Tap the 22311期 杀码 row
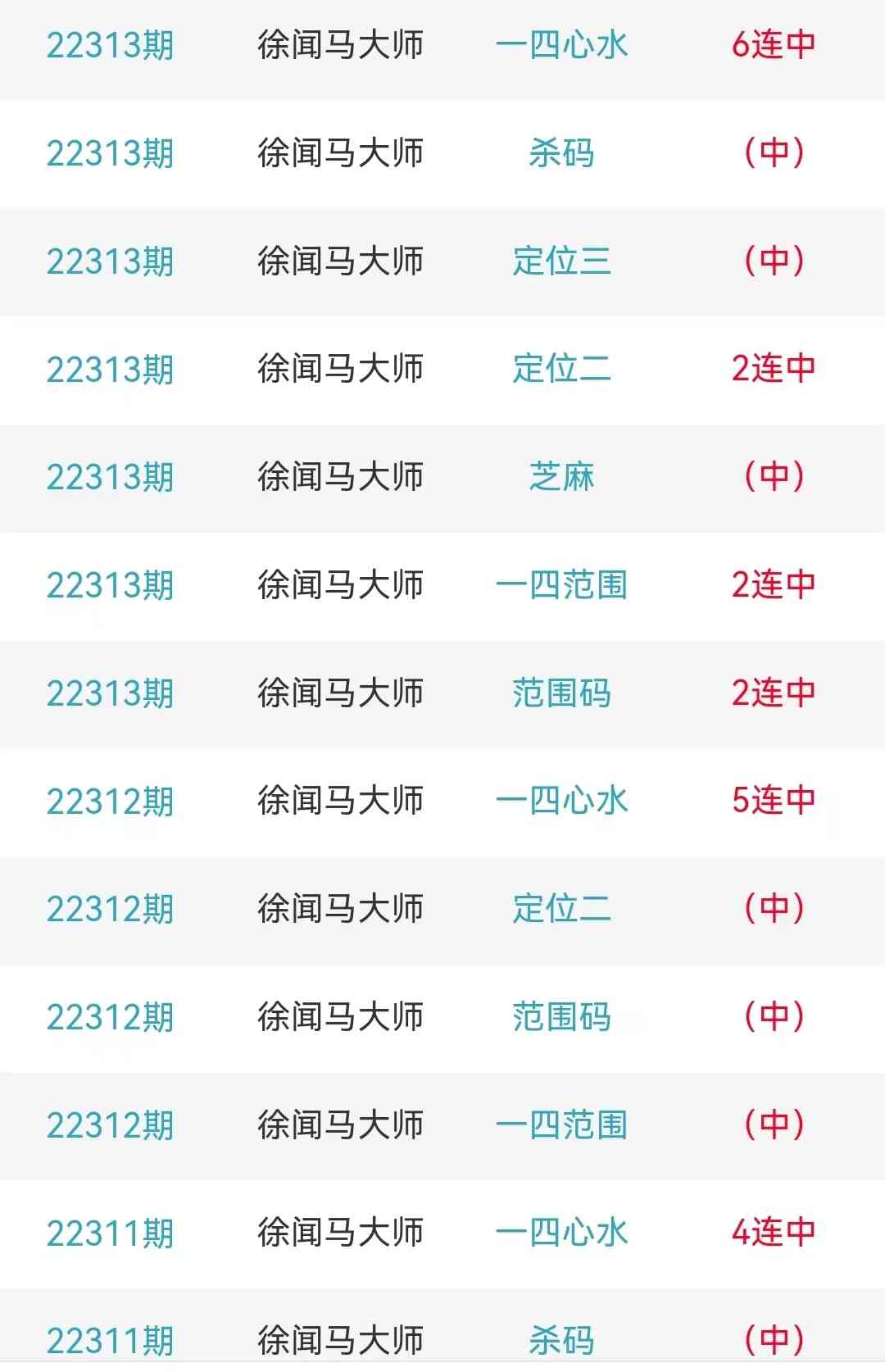 tap(561, 1339)
